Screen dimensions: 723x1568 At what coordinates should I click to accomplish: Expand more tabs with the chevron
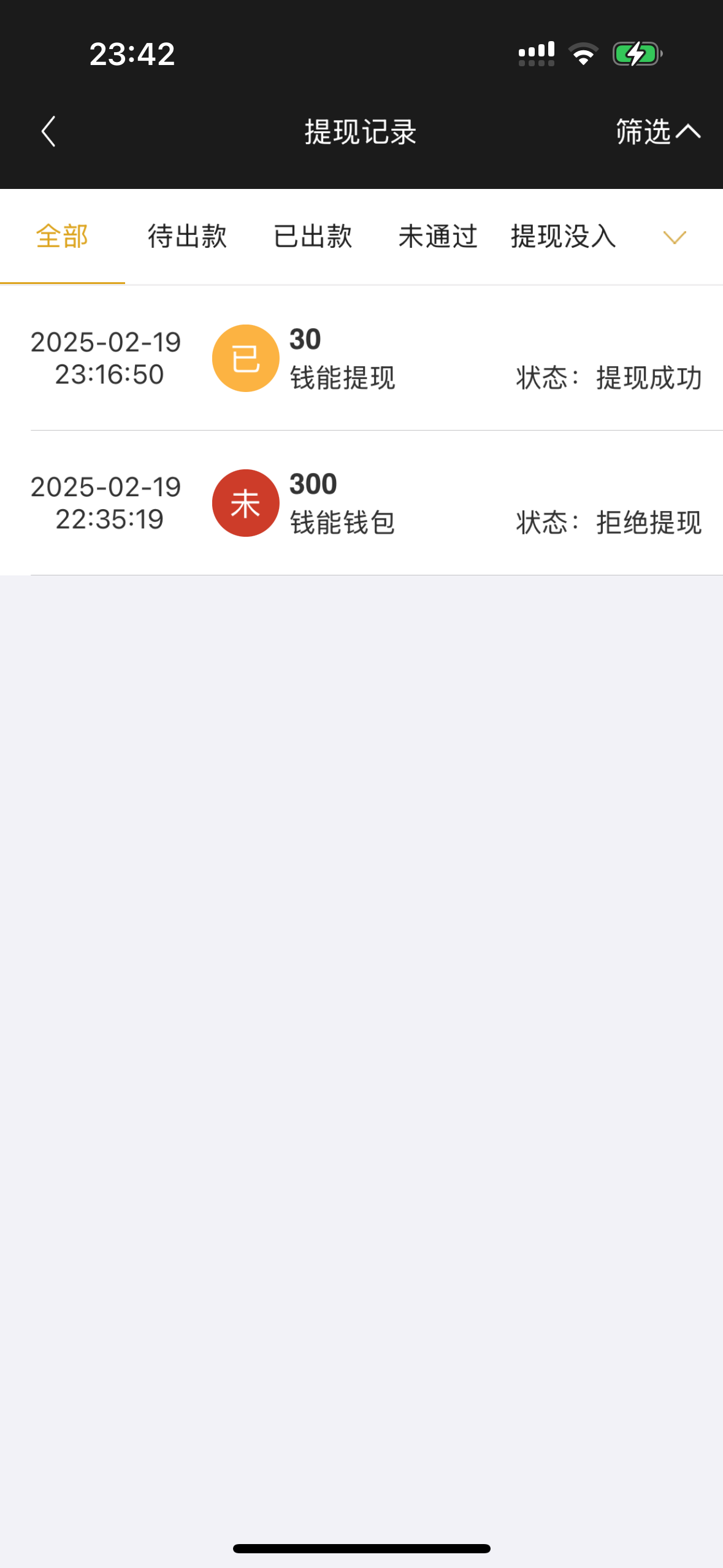click(x=675, y=237)
